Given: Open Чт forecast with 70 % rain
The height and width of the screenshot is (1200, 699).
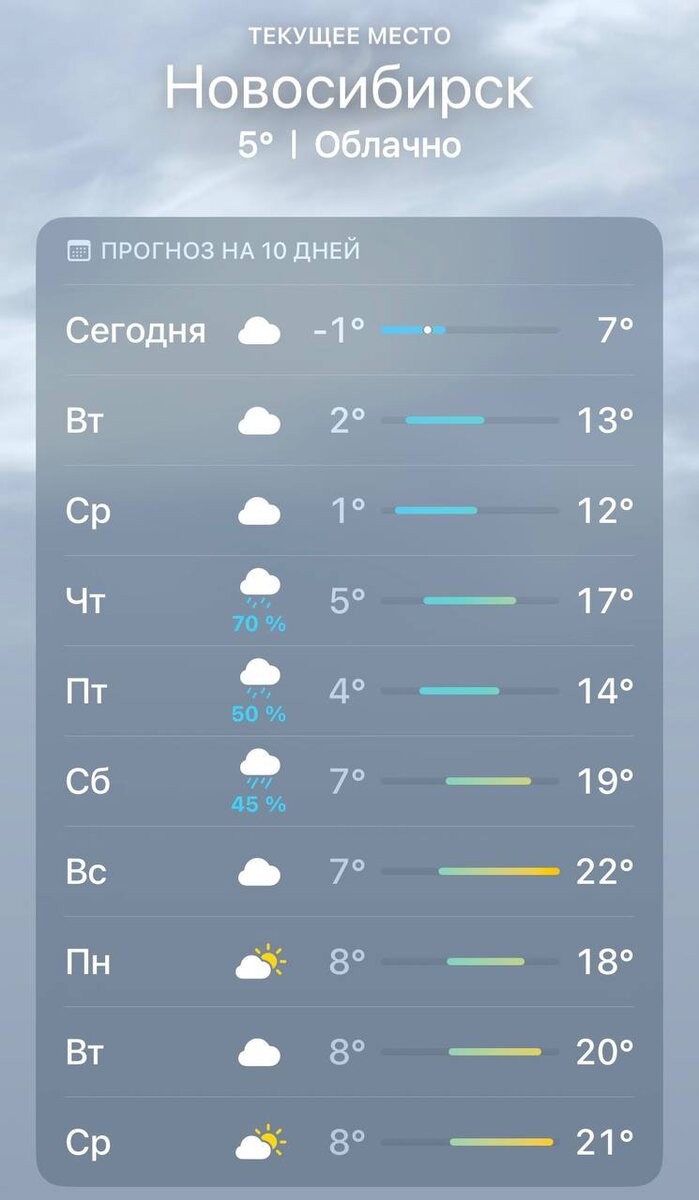Looking at the screenshot, I should (349, 600).
